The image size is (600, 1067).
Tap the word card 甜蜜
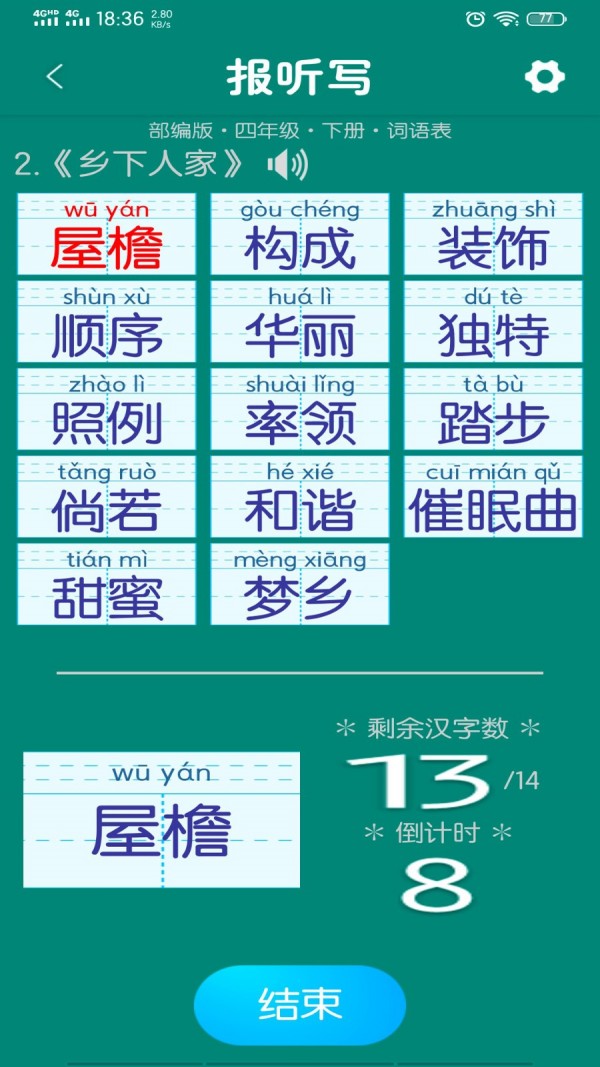point(107,584)
